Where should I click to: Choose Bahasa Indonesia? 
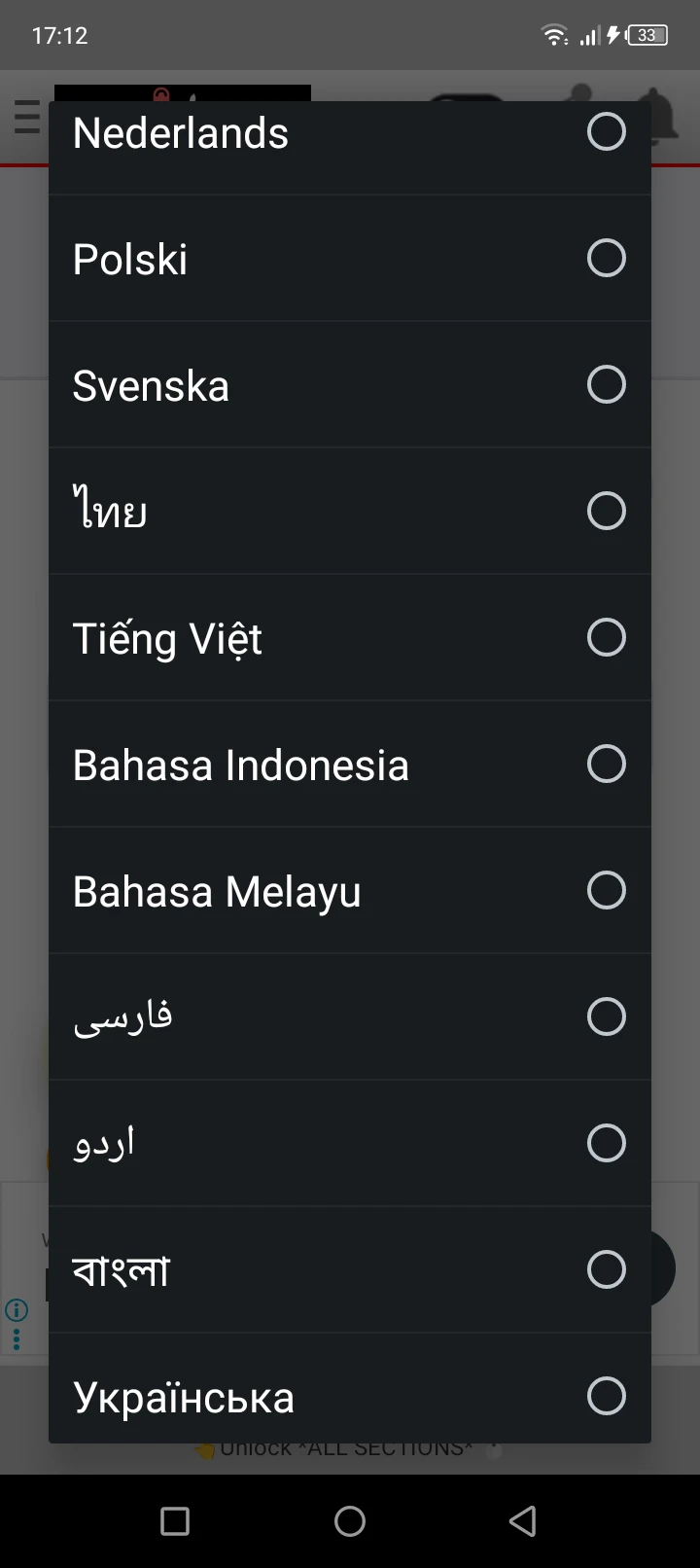(350, 765)
